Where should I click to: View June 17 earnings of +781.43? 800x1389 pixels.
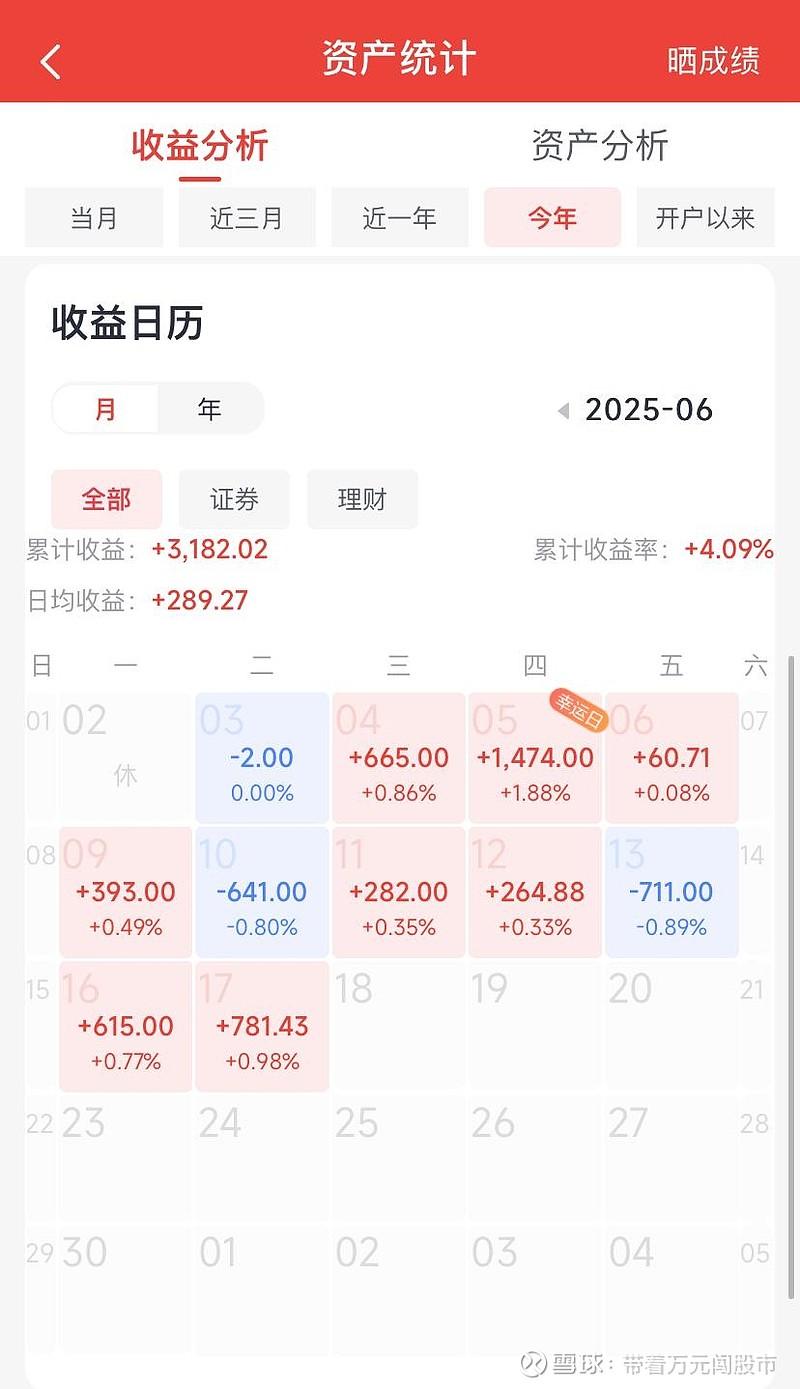click(262, 1026)
